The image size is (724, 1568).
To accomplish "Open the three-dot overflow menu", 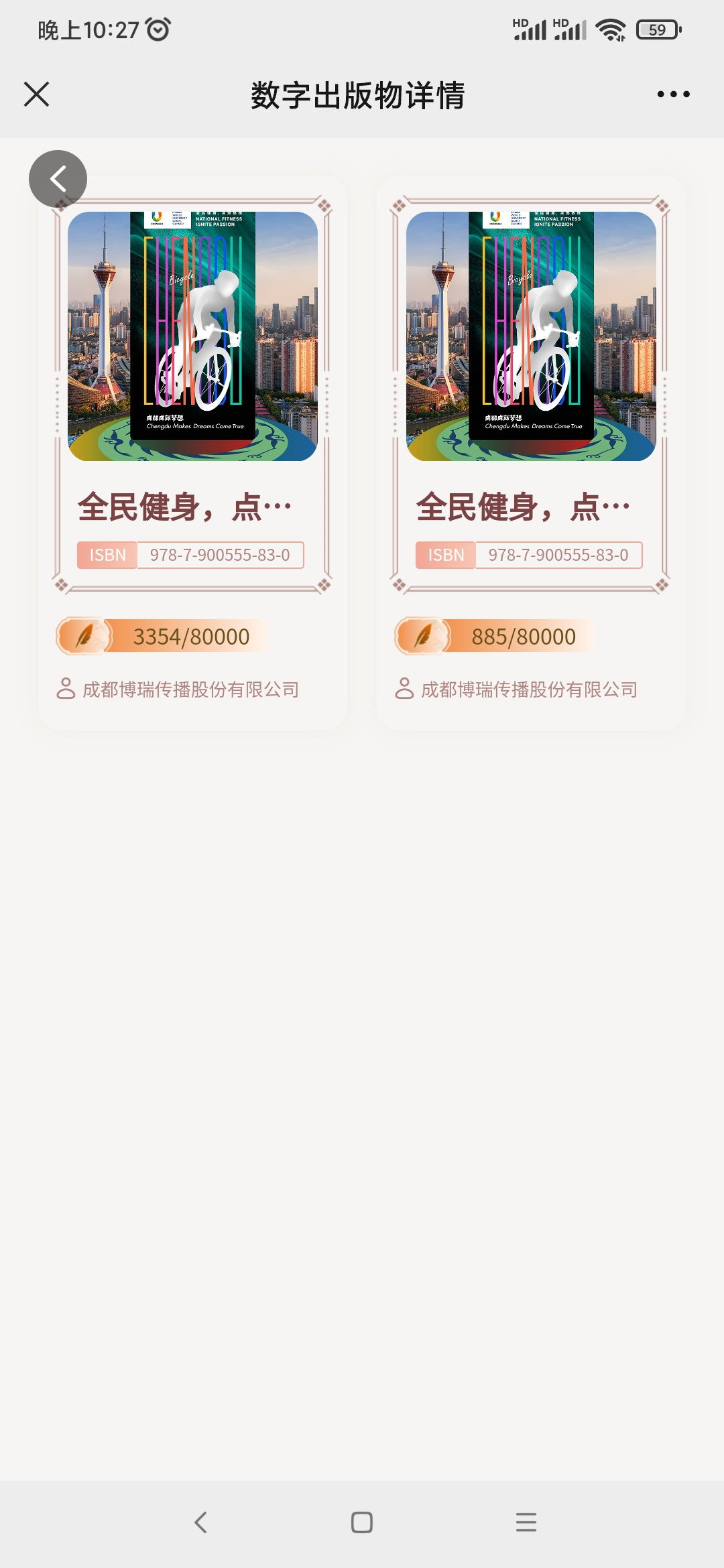I will click(x=673, y=94).
